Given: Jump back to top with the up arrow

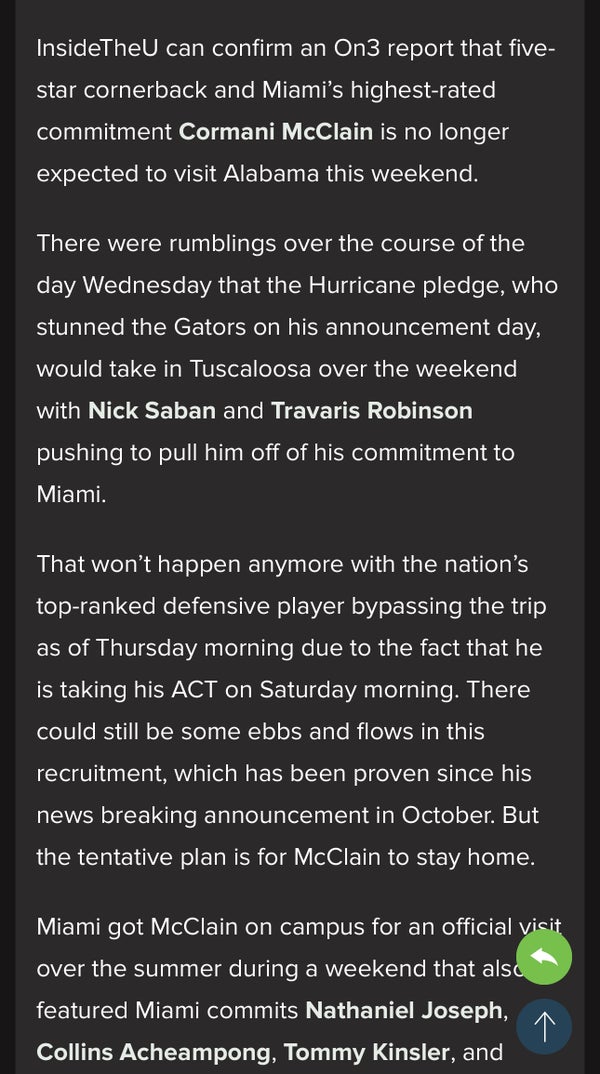Looking at the screenshot, I should (x=544, y=1026).
